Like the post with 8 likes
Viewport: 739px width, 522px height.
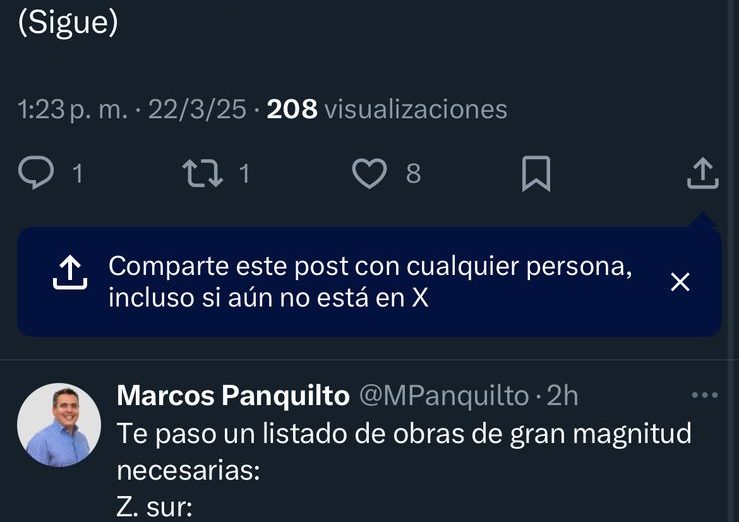click(370, 174)
